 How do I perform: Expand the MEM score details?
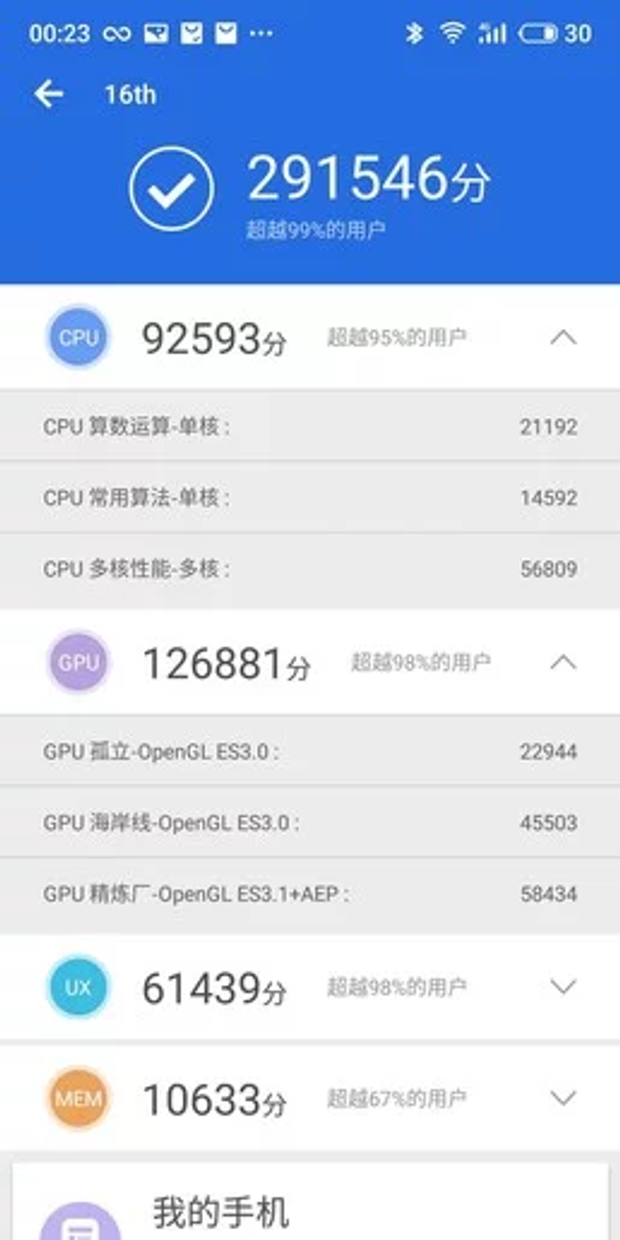click(x=563, y=1099)
